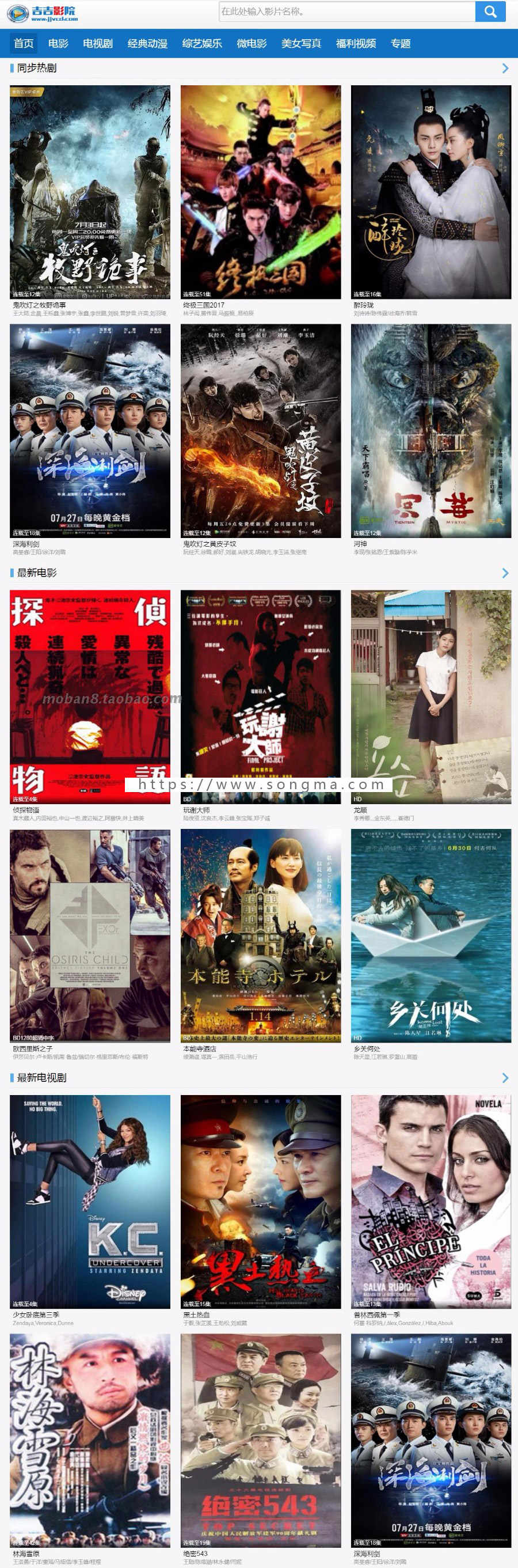Open the 经典动漫 tab
The image size is (518, 1568).
pyautogui.click(x=147, y=44)
